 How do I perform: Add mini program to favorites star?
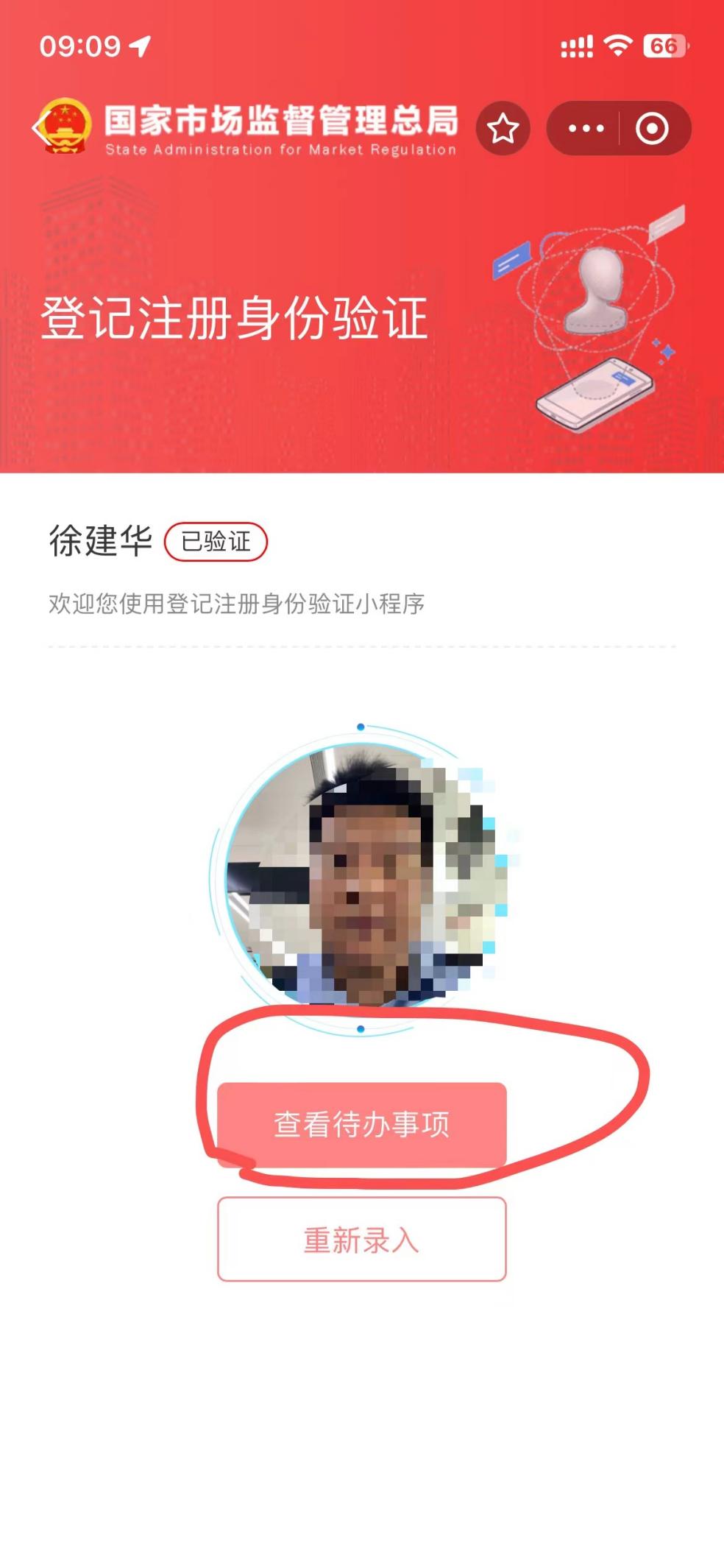pos(503,129)
